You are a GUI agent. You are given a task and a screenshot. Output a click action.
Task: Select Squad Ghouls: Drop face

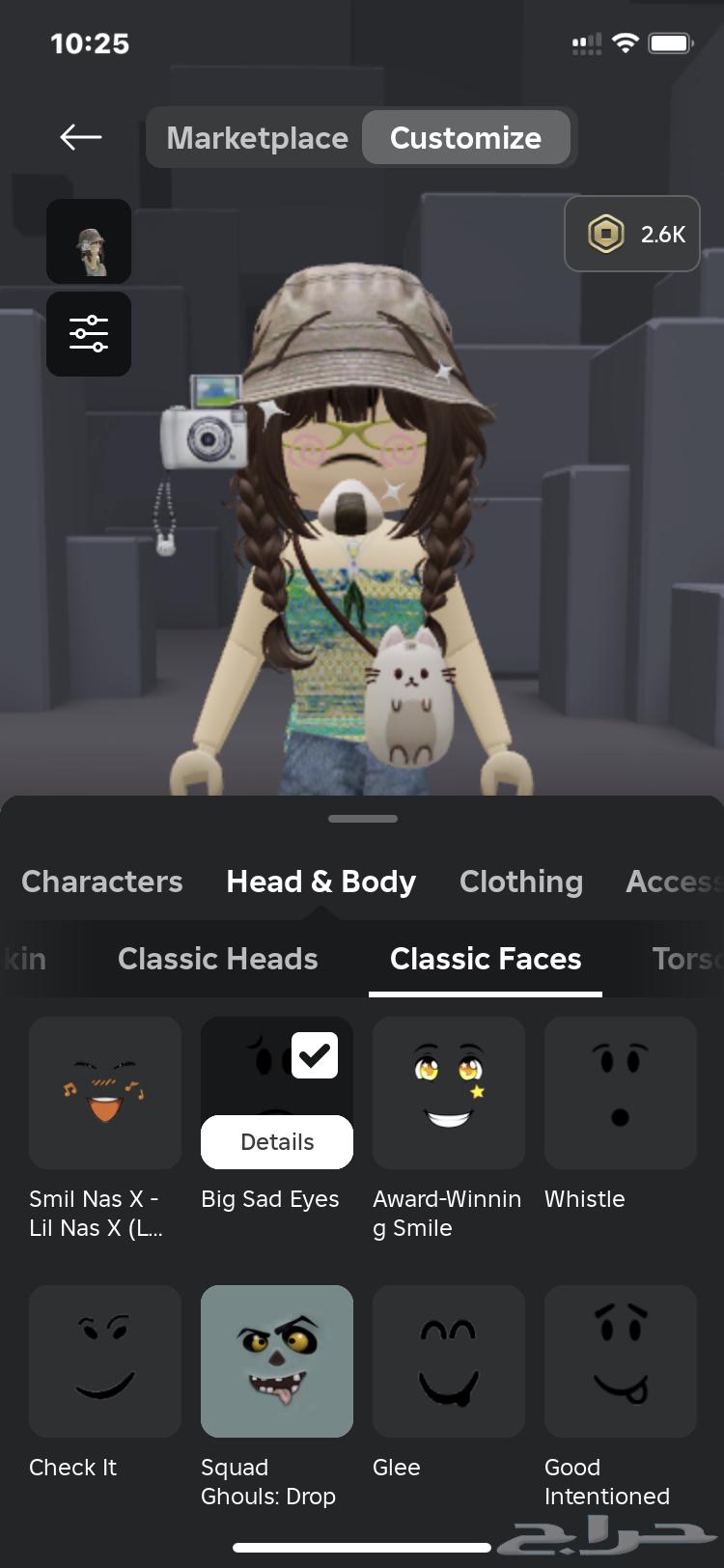click(x=277, y=1360)
